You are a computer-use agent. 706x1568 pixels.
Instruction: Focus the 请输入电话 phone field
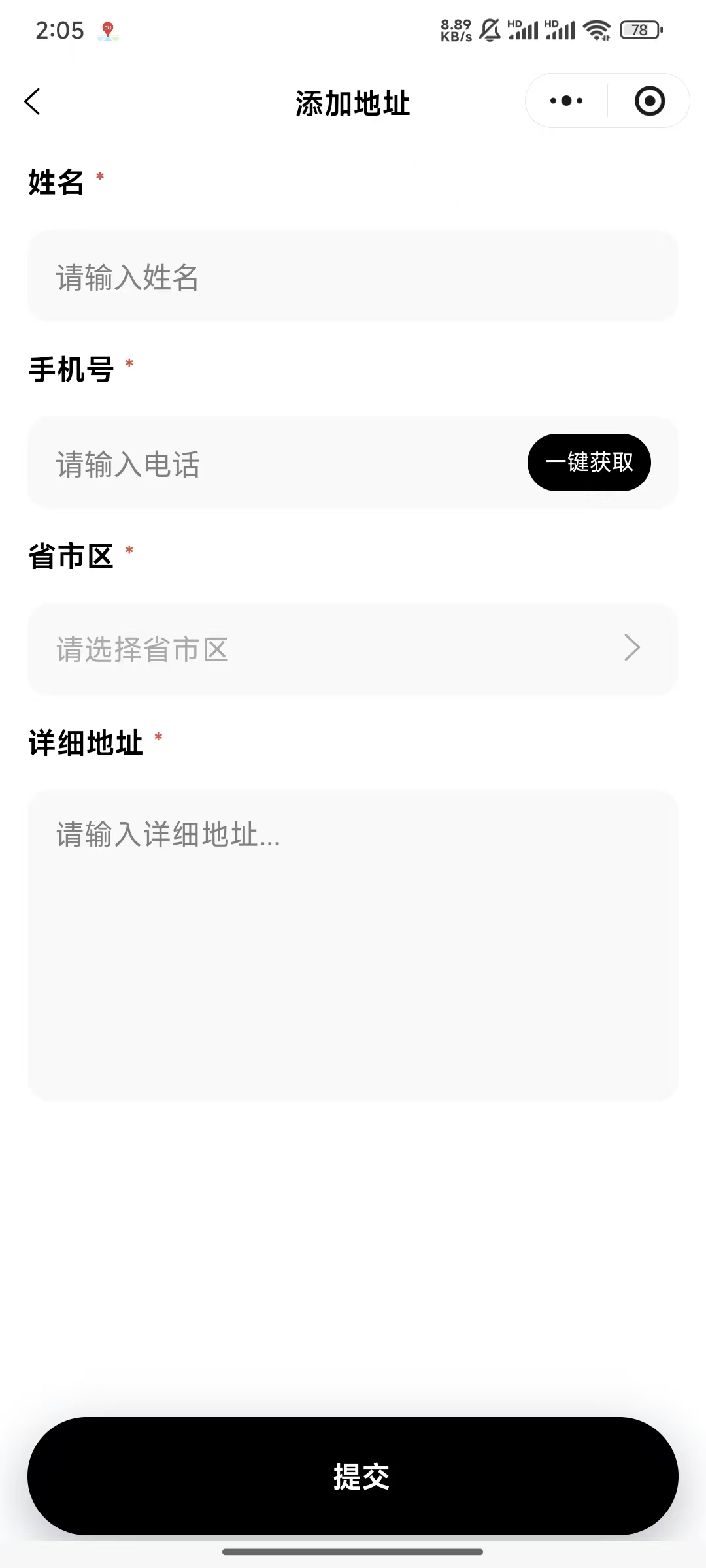click(275, 464)
